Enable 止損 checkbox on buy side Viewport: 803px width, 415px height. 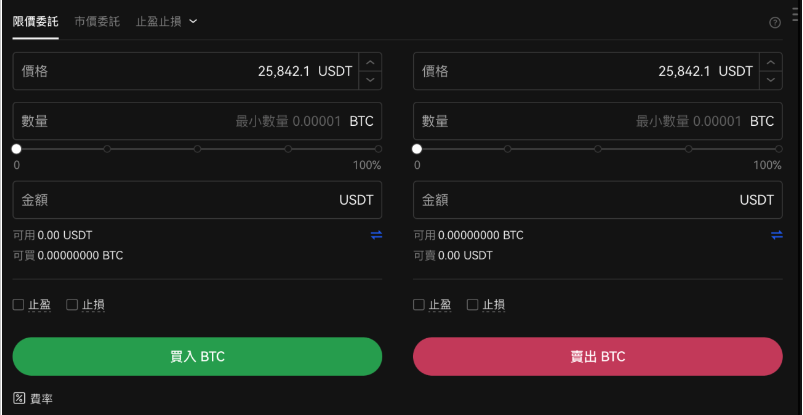[x=72, y=304]
